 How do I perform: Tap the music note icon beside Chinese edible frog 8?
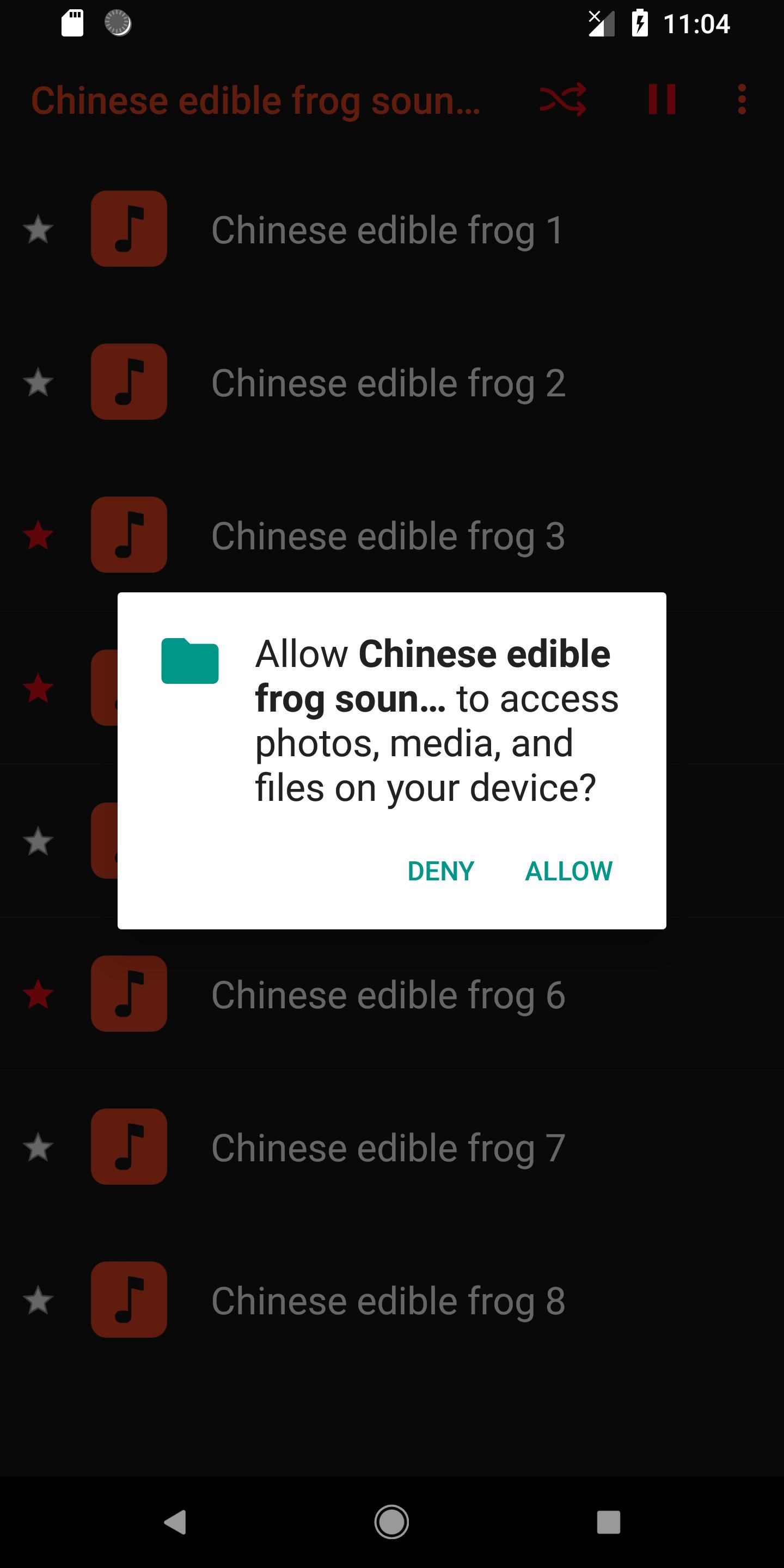point(128,1301)
